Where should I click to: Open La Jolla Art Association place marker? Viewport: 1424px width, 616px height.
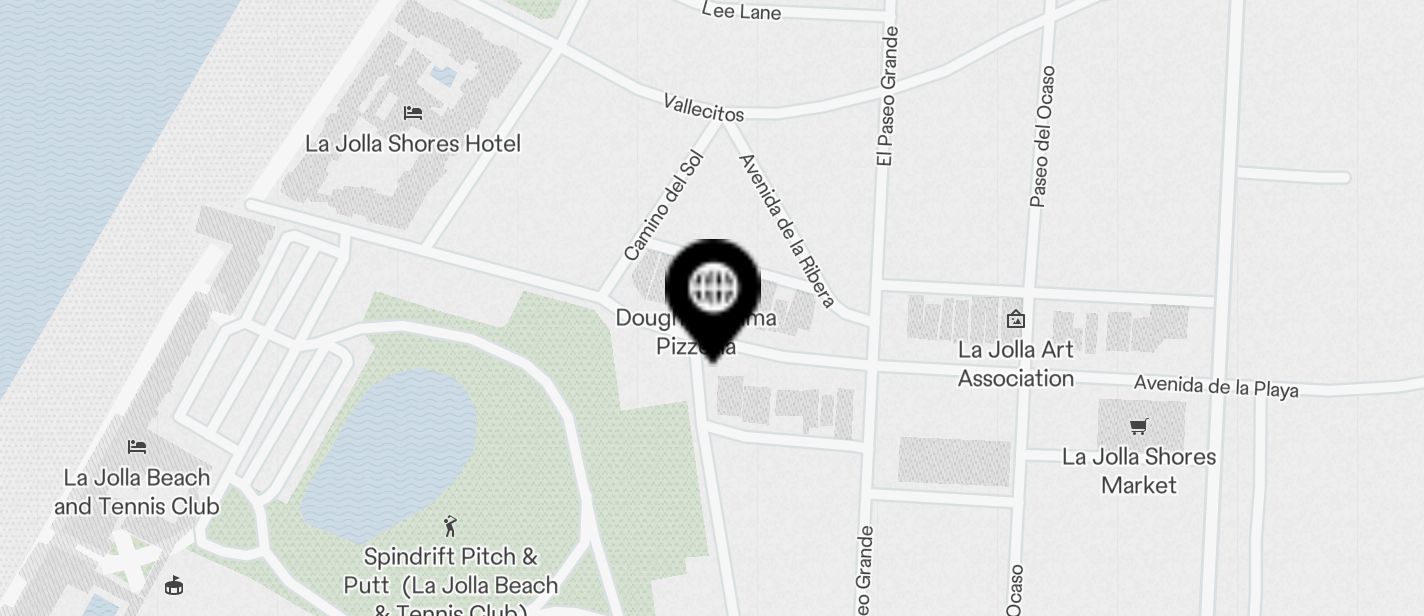[1016, 319]
